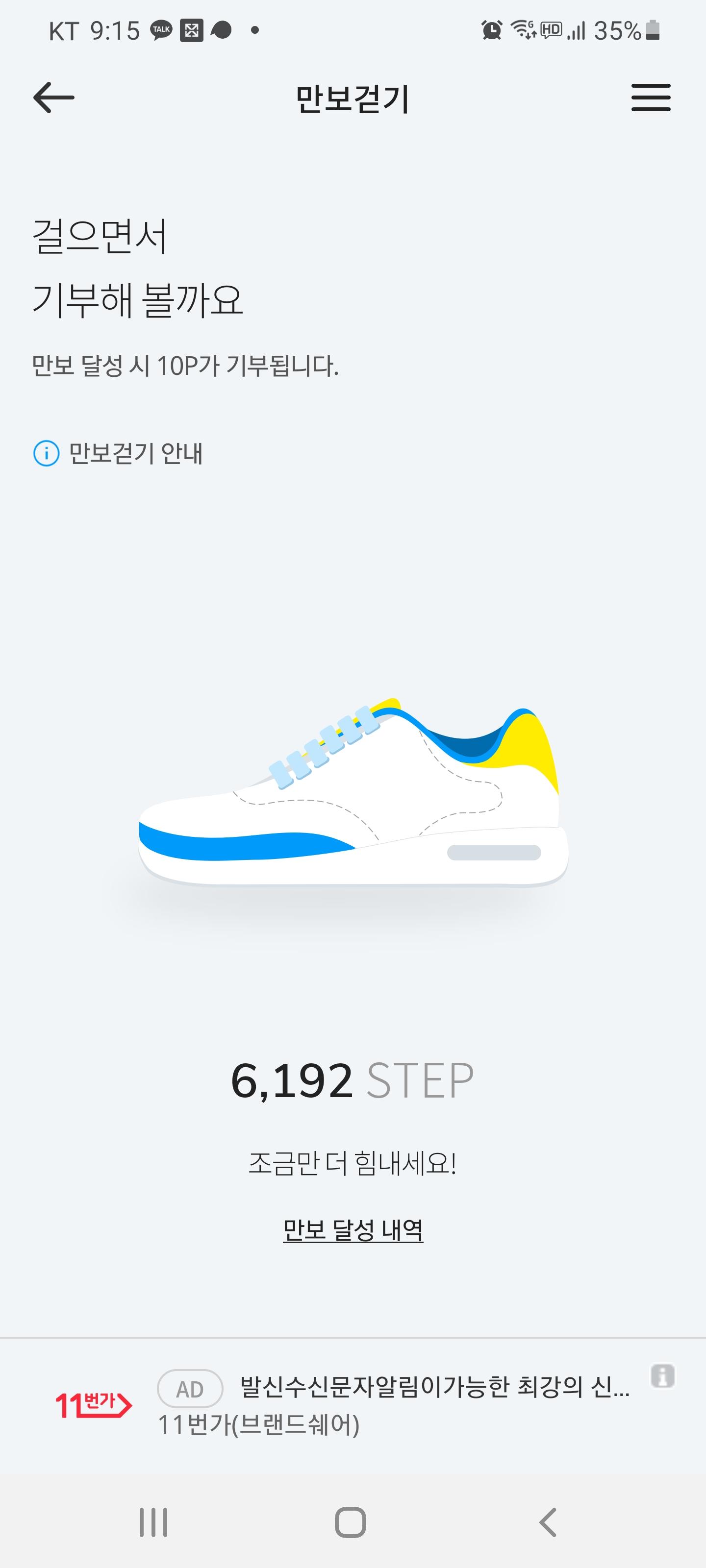Open 만보걷기 안내 info
Screen dimensions: 706x1568
118,453
